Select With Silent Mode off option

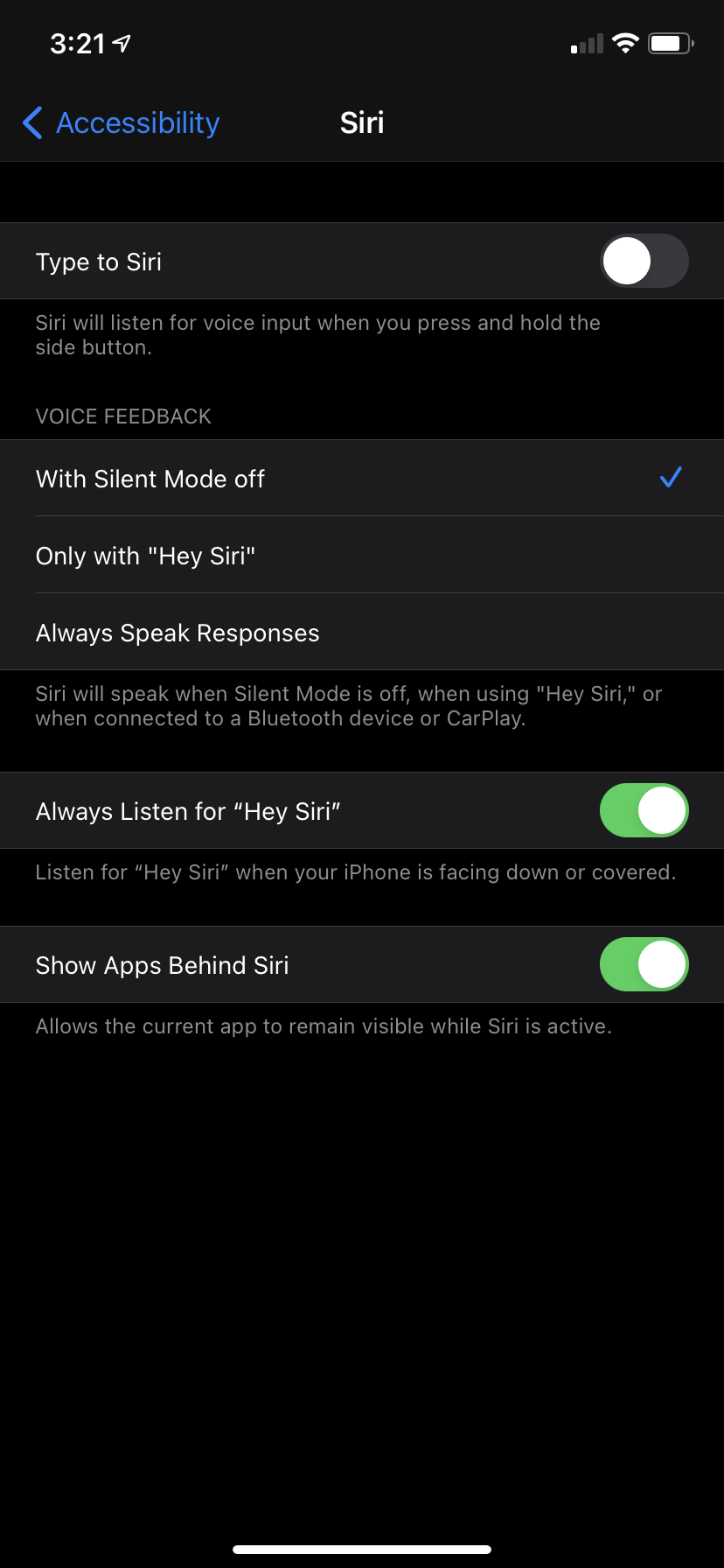coord(361,479)
